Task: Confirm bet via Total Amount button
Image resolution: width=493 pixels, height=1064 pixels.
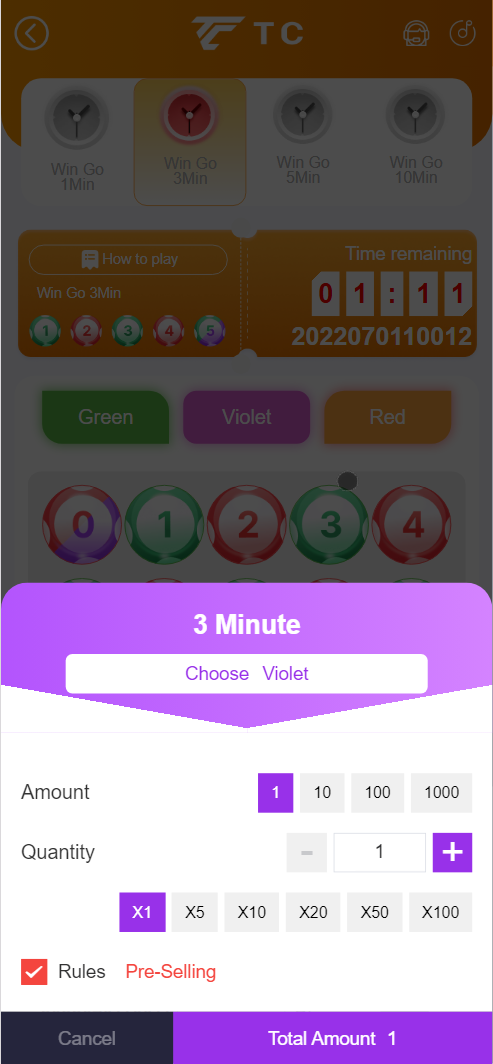Action: click(333, 1038)
